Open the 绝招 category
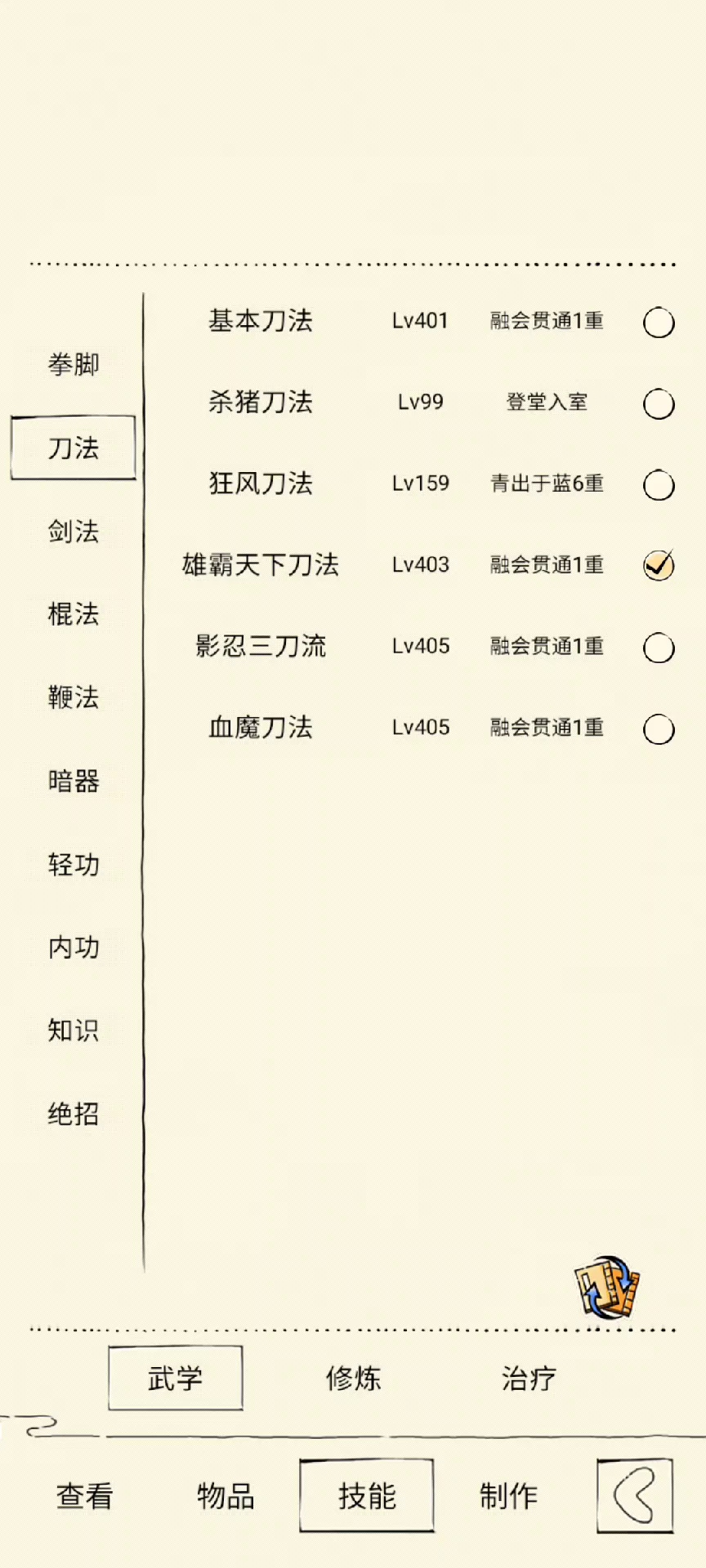This screenshot has height=1568, width=706. click(x=74, y=1114)
